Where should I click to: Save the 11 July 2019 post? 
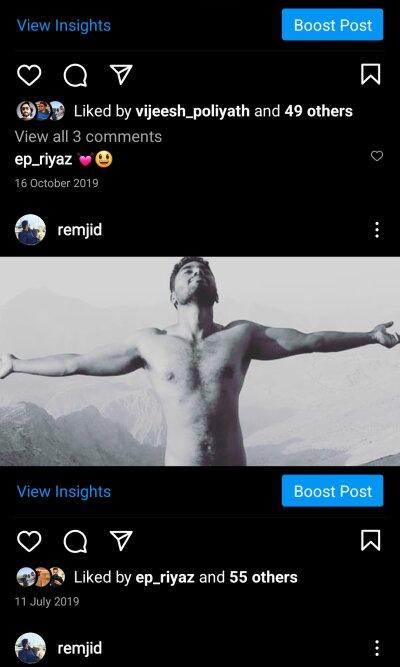[371, 540]
